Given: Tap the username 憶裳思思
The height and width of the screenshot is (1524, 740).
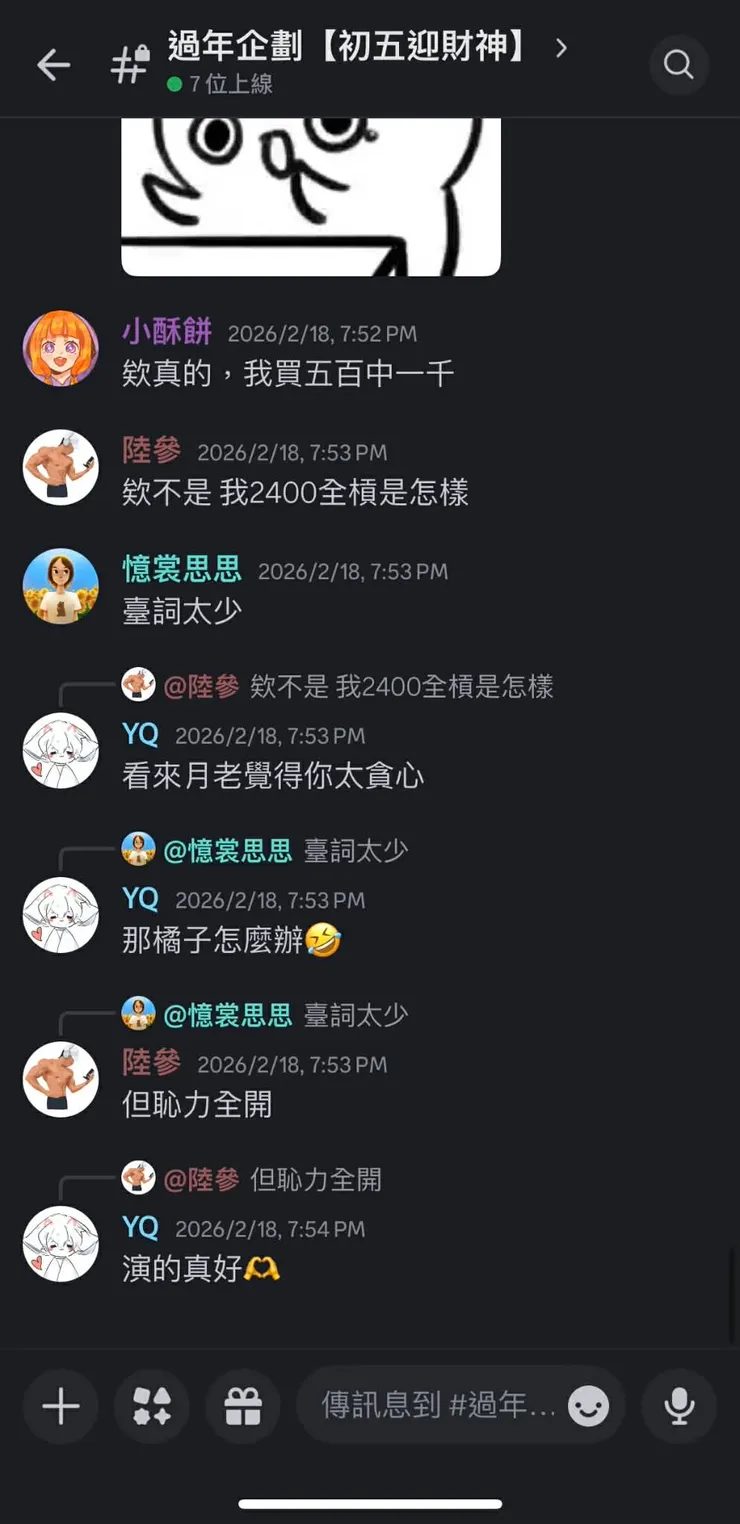Looking at the screenshot, I should (x=181, y=570).
